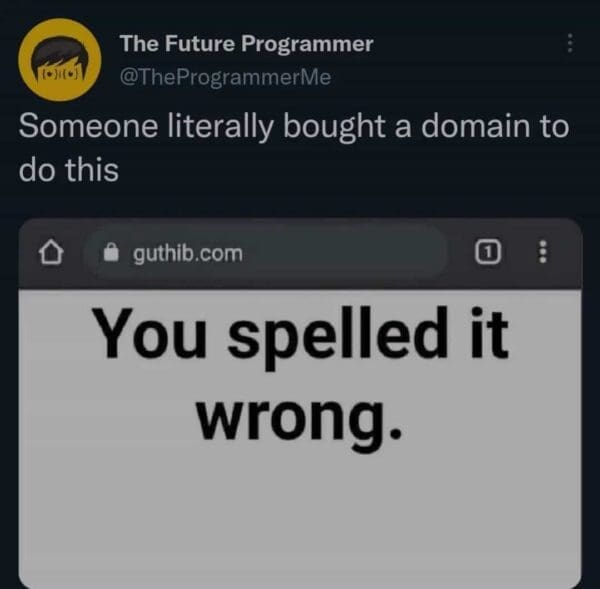This screenshot has width=600, height=589.
Task: View the attached guthib.com screenshot image
Action: click(x=300, y=420)
